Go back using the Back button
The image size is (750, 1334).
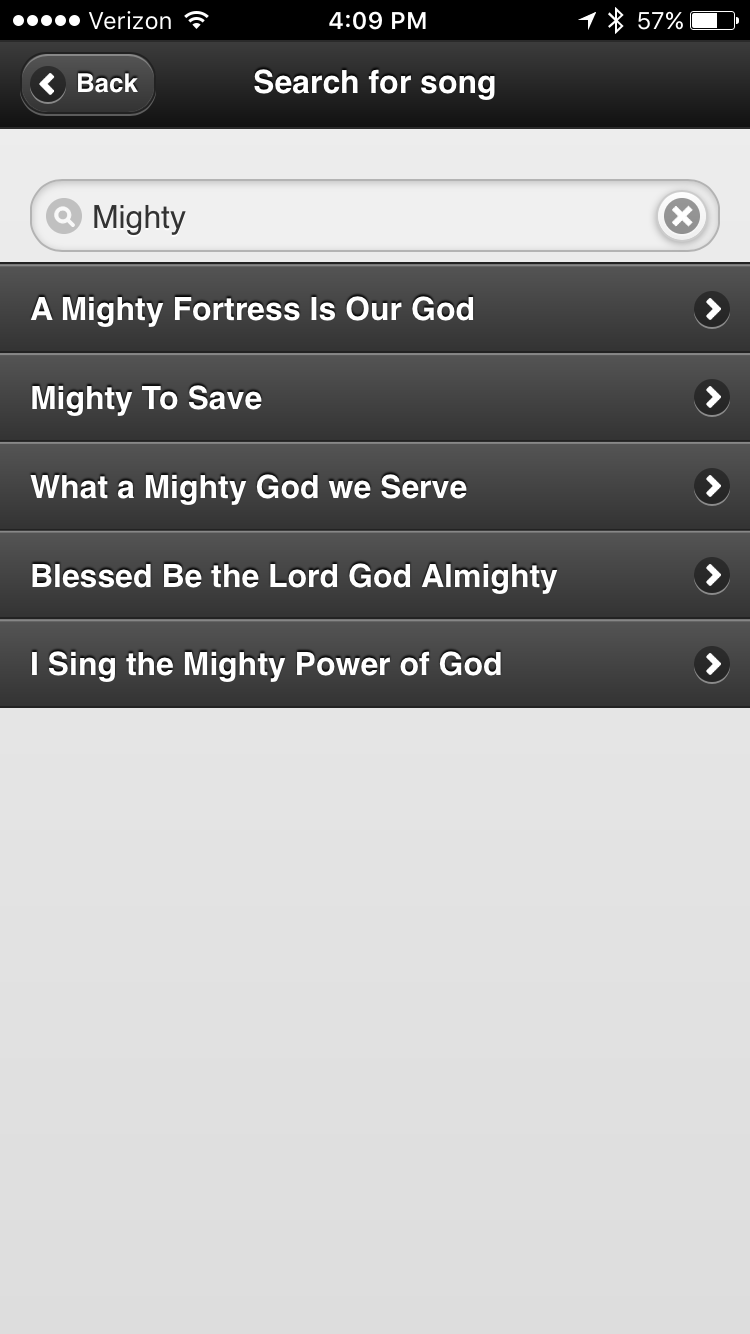click(x=88, y=84)
